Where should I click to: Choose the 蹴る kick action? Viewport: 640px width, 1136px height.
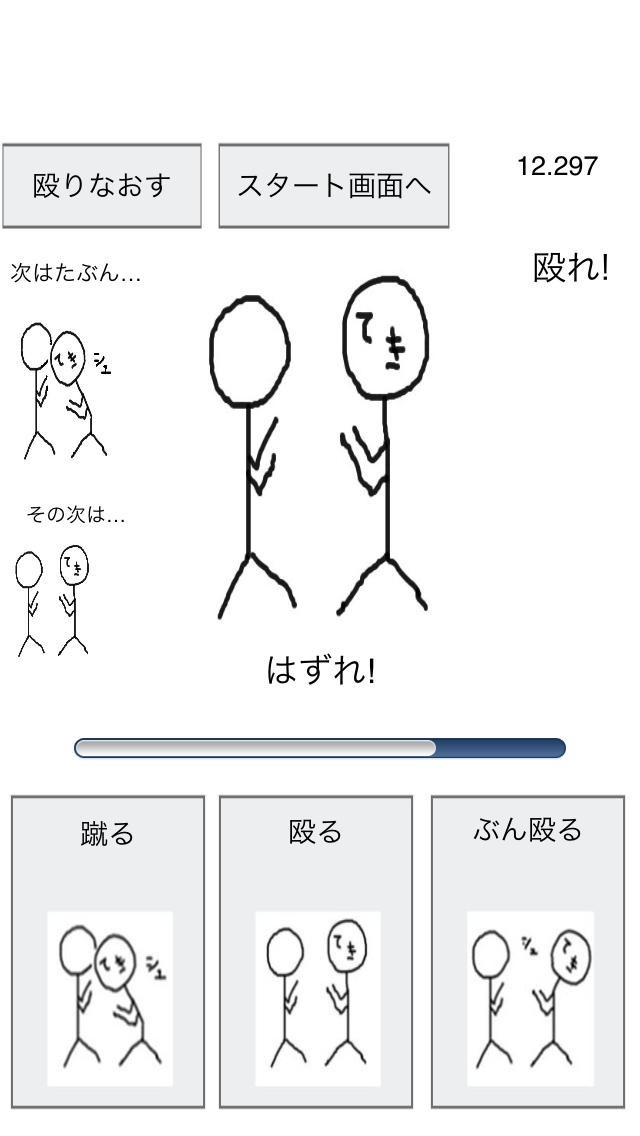(108, 952)
